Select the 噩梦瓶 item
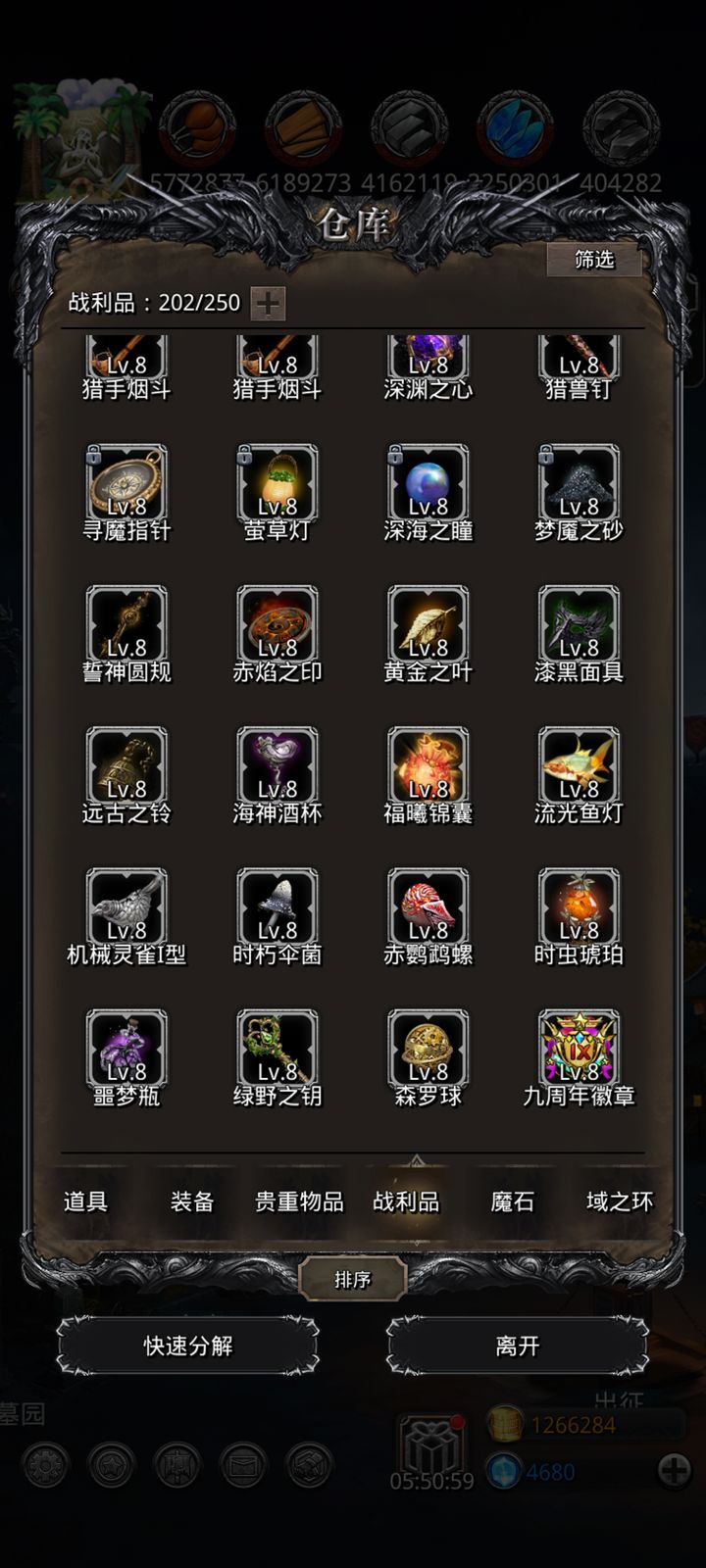Screen dimensions: 706x1568 126,1050
